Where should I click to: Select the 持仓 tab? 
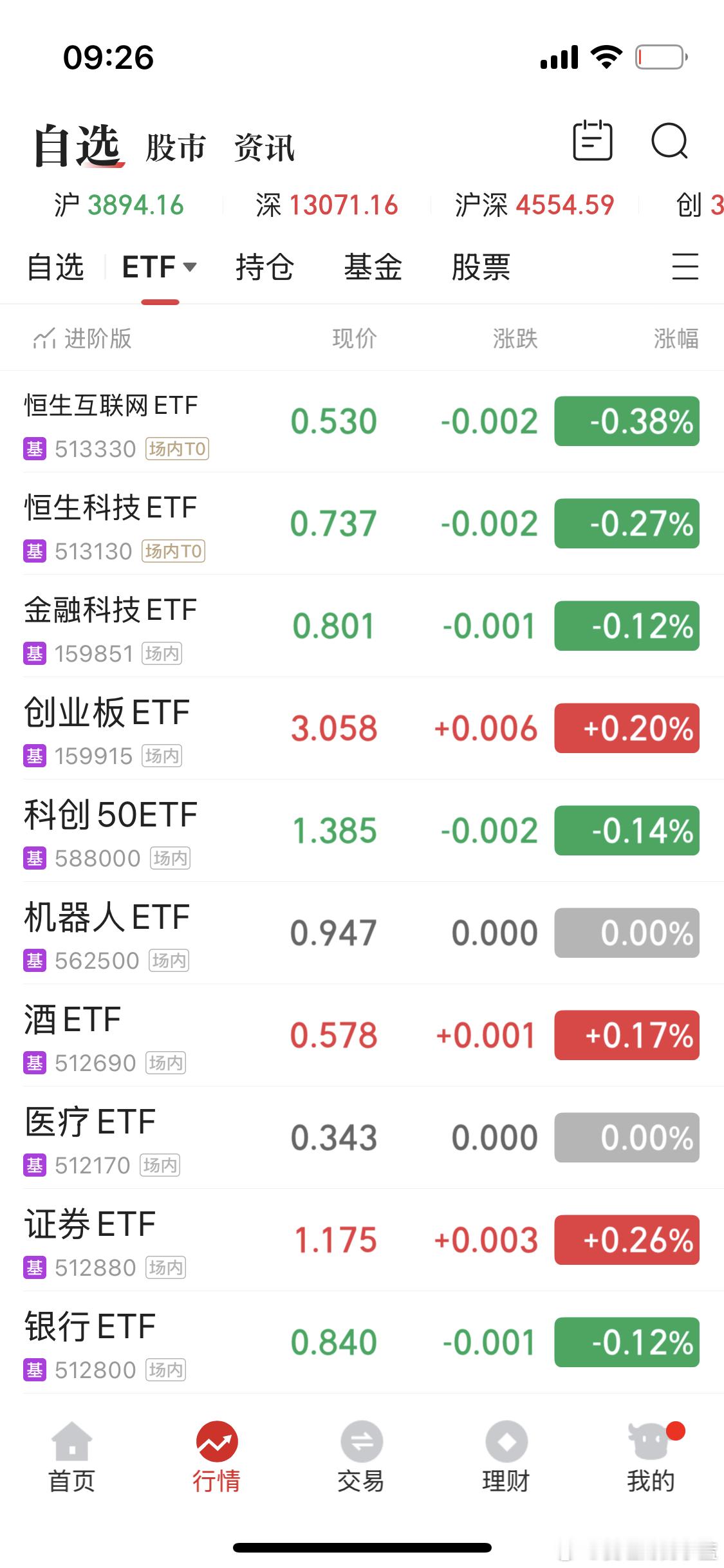pos(265,267)
